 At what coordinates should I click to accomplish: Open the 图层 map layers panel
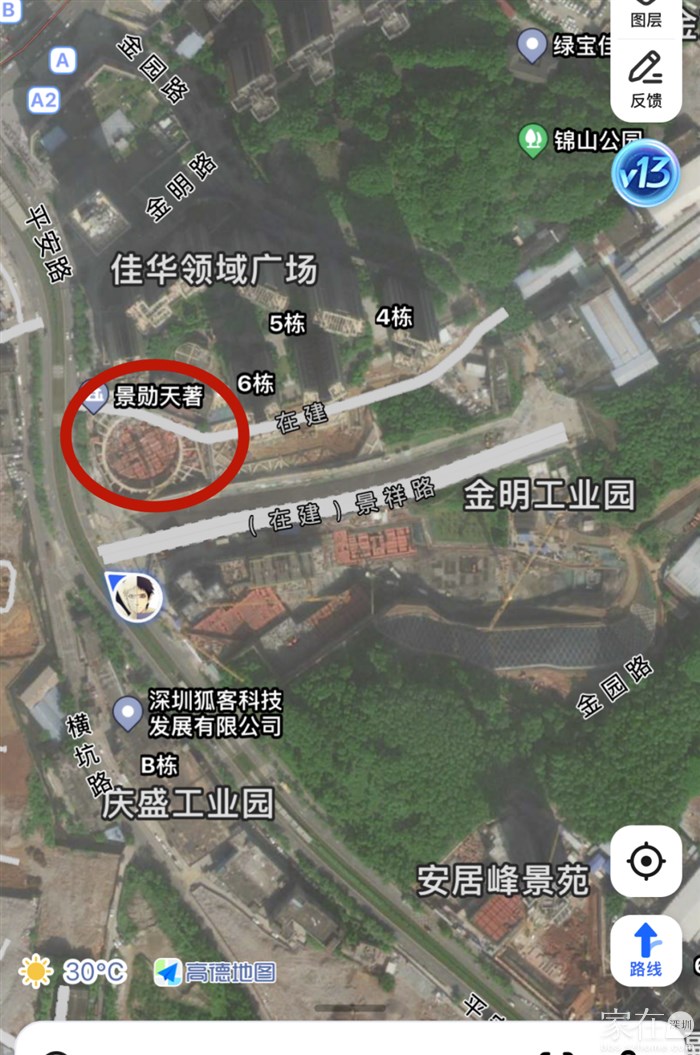coord(646,16)
